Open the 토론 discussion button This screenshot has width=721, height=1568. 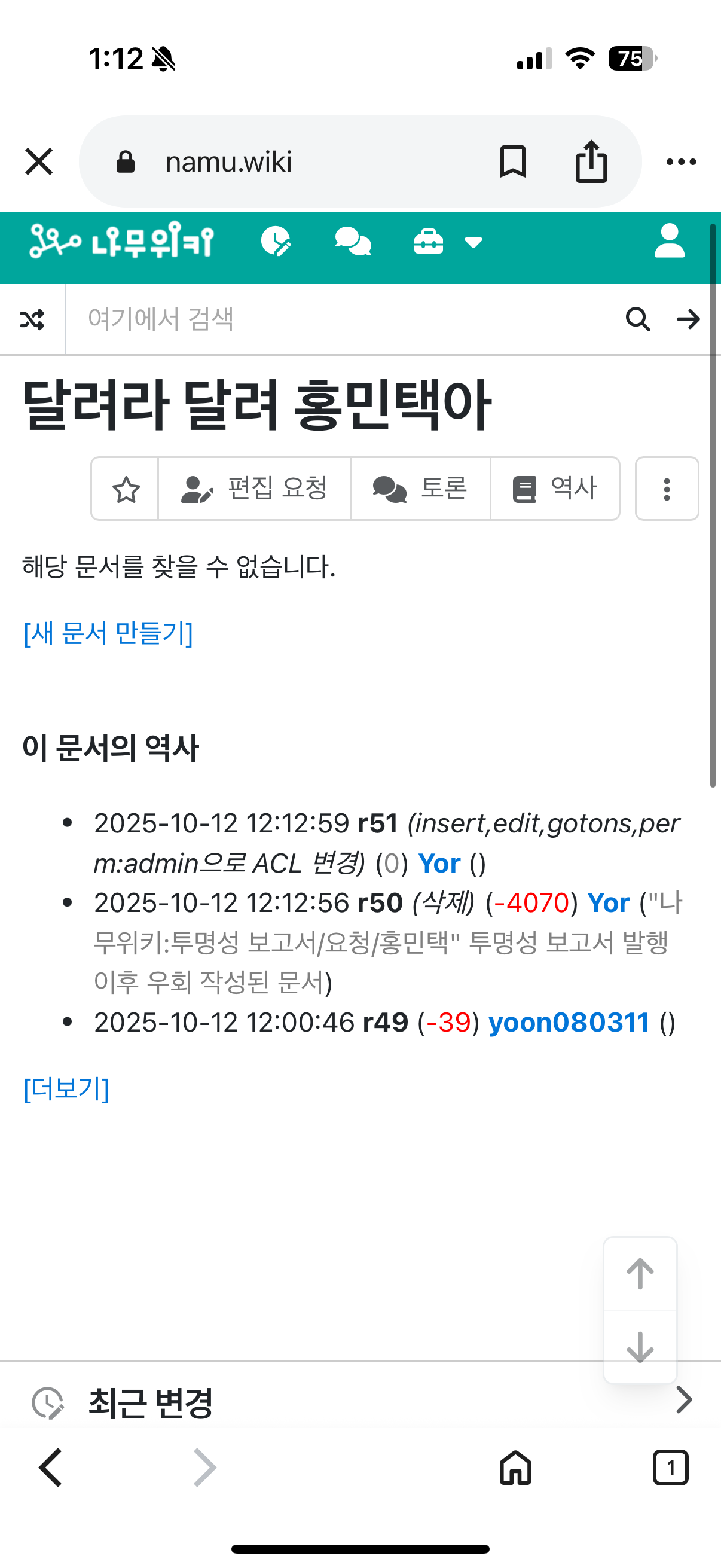click(x=420, y=489)
